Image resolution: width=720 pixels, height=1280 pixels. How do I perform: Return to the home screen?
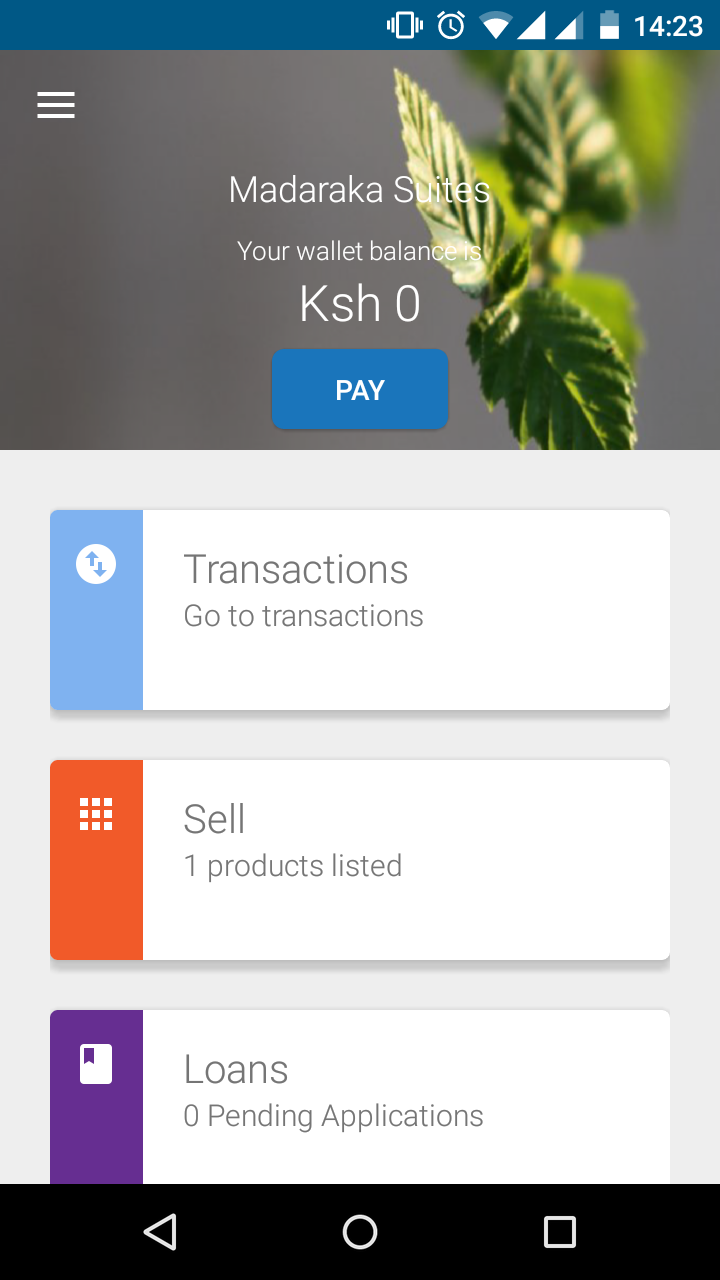[x=360, y=1232]
